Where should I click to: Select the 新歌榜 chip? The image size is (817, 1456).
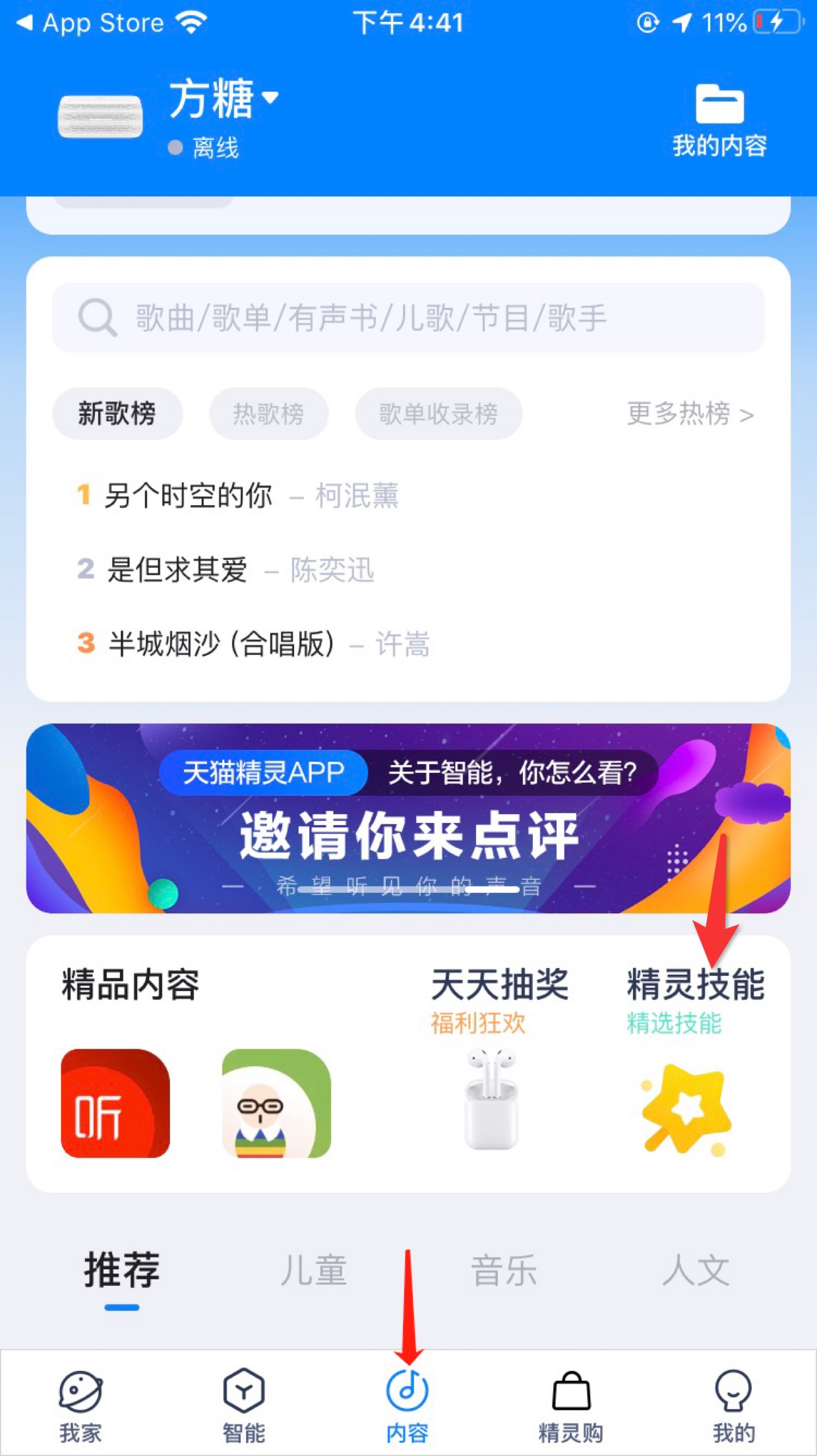[117, 413]
